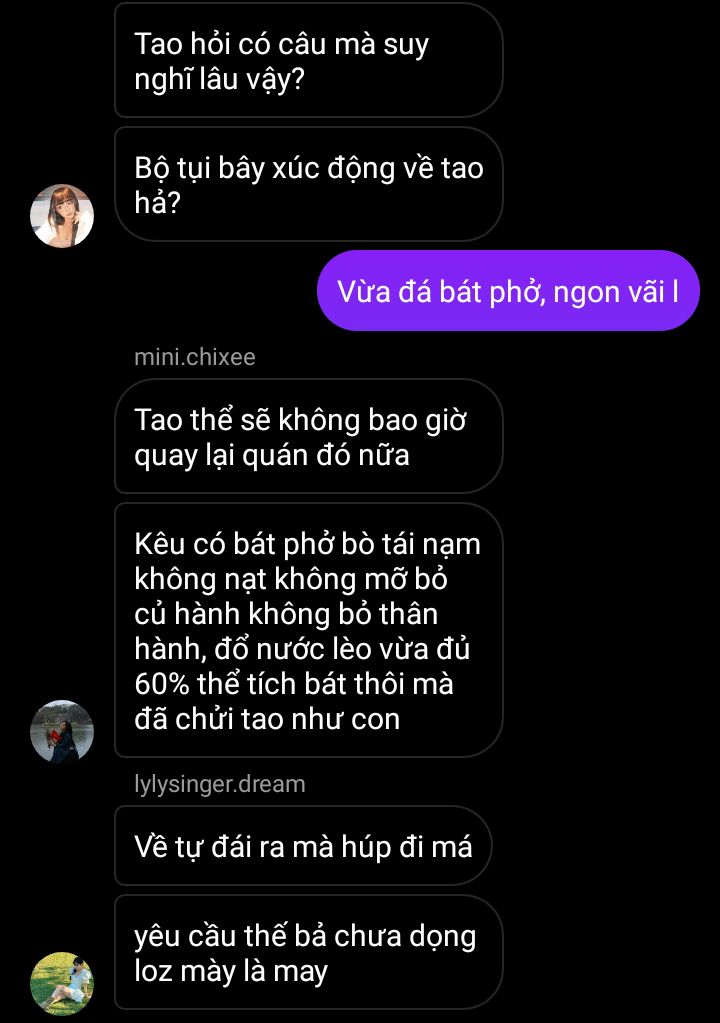The width and height of the screenshot is (720, 1023).
Task: Open lylysinger.dream's profile picture
Action: (x=62, y=983)
